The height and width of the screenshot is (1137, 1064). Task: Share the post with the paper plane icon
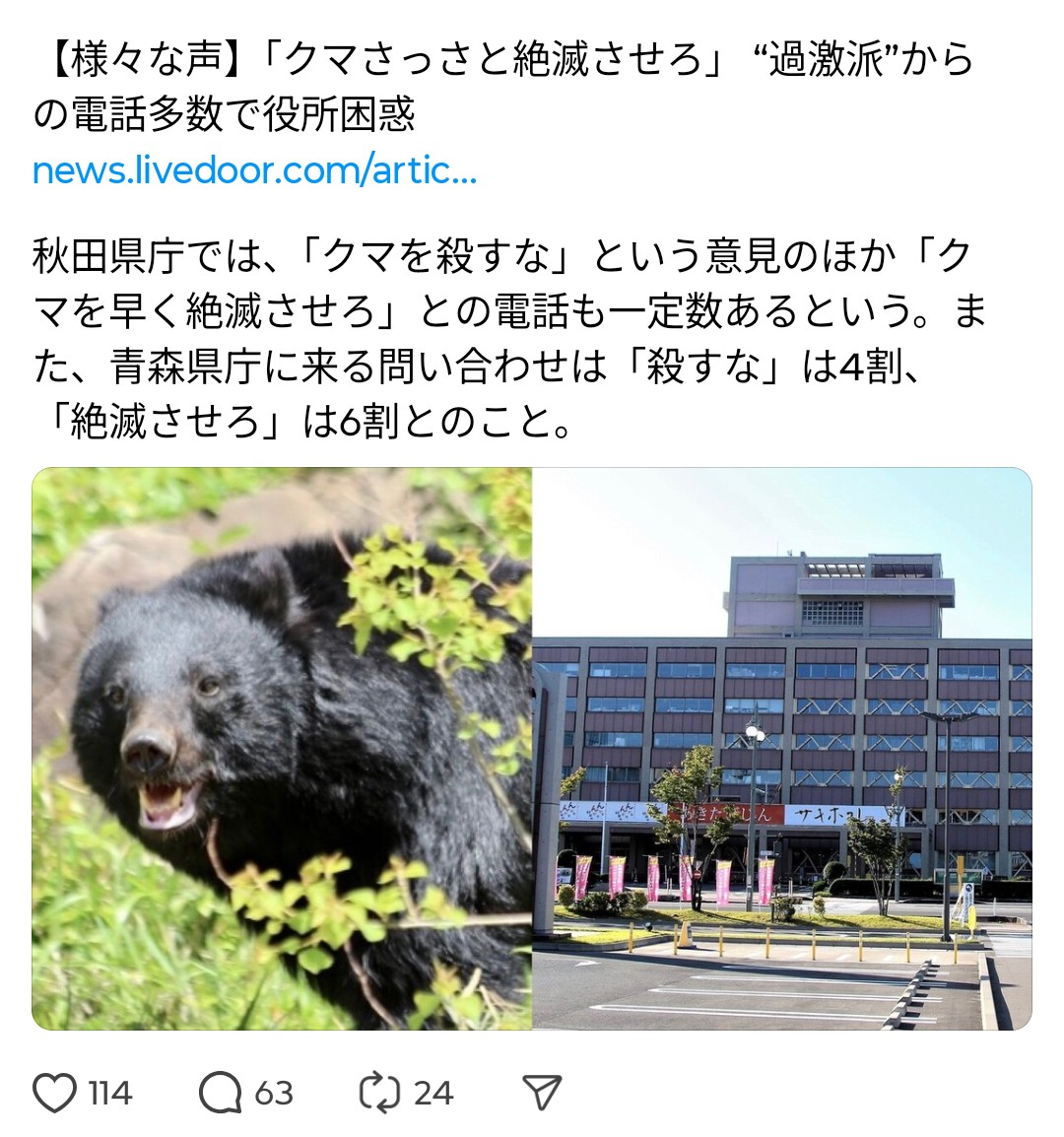point(541,1093)
